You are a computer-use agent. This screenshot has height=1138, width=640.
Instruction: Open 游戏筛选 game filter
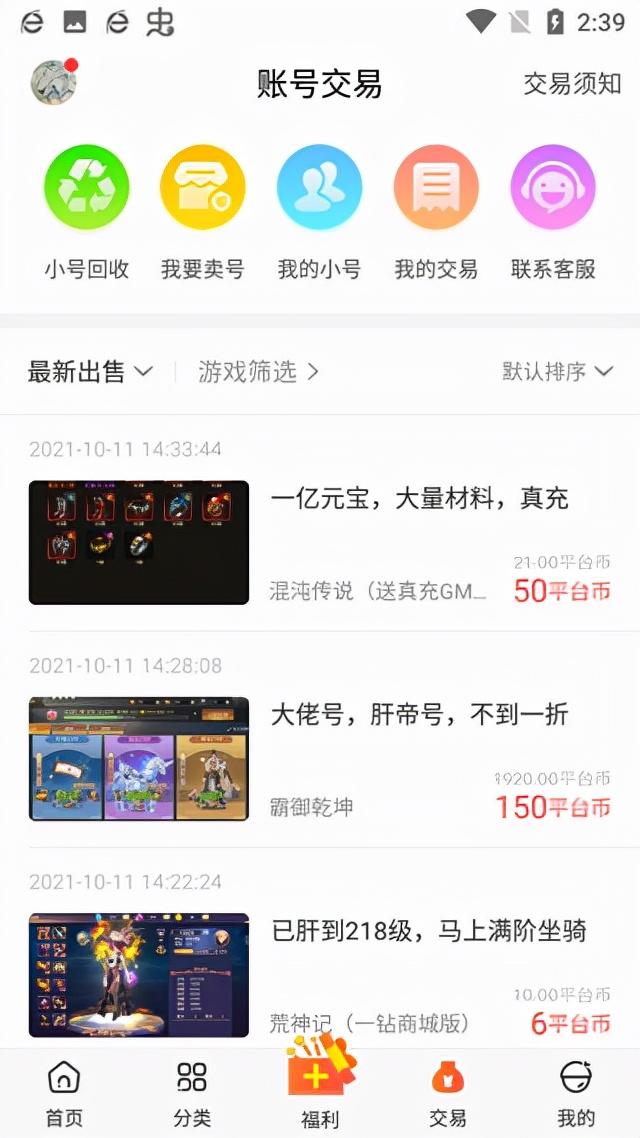coord(258,372)
